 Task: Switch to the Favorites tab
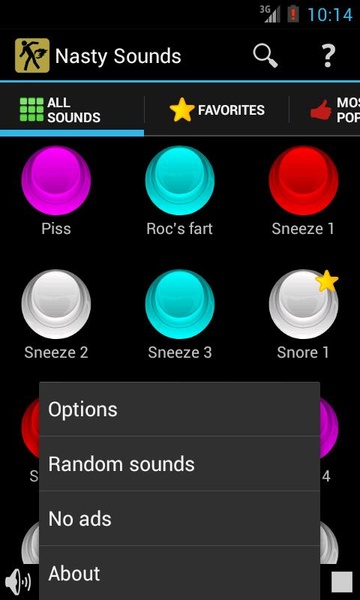click(x=217, y=110)
